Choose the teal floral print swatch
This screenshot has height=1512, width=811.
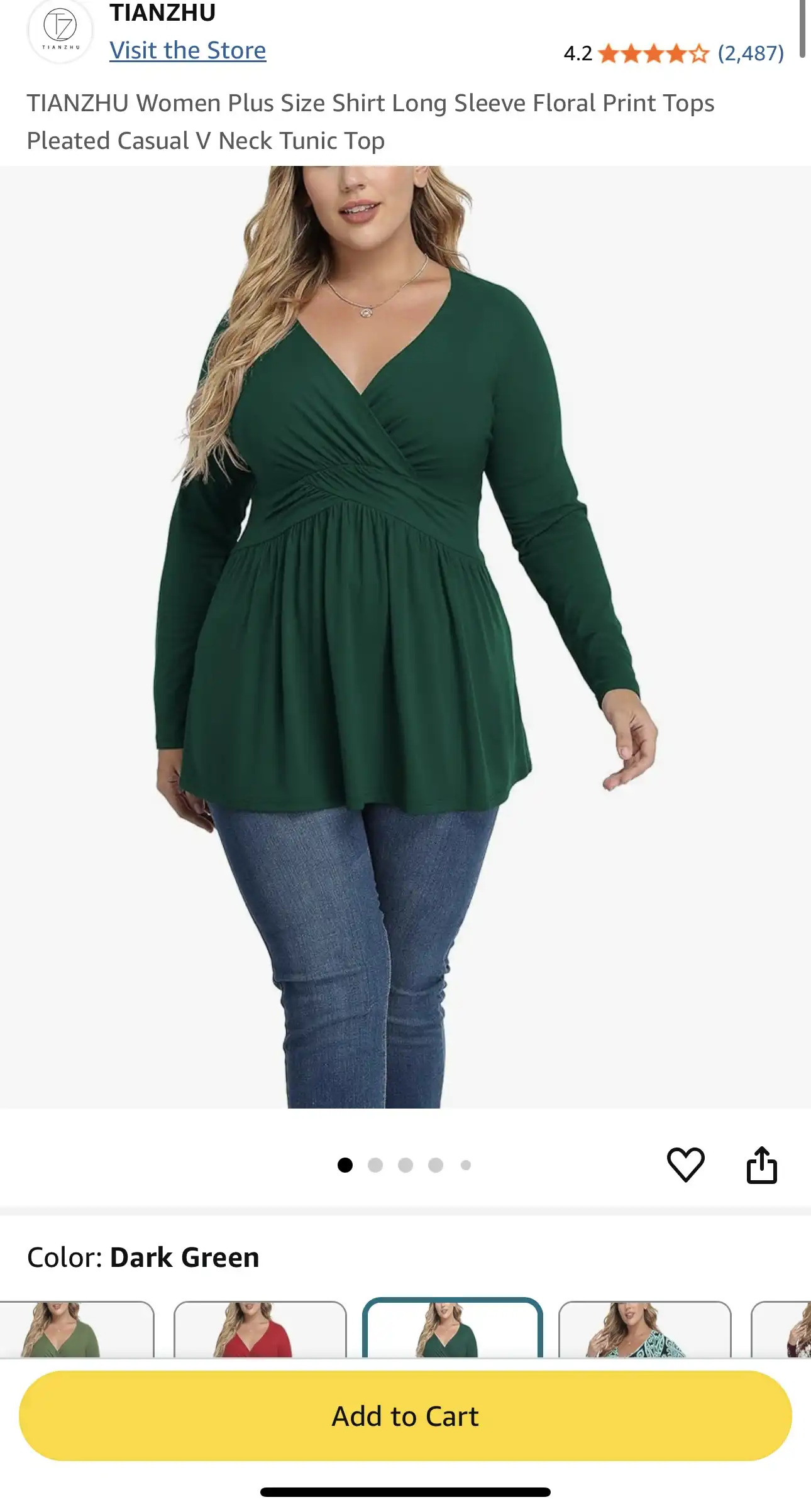point(644,1330)
